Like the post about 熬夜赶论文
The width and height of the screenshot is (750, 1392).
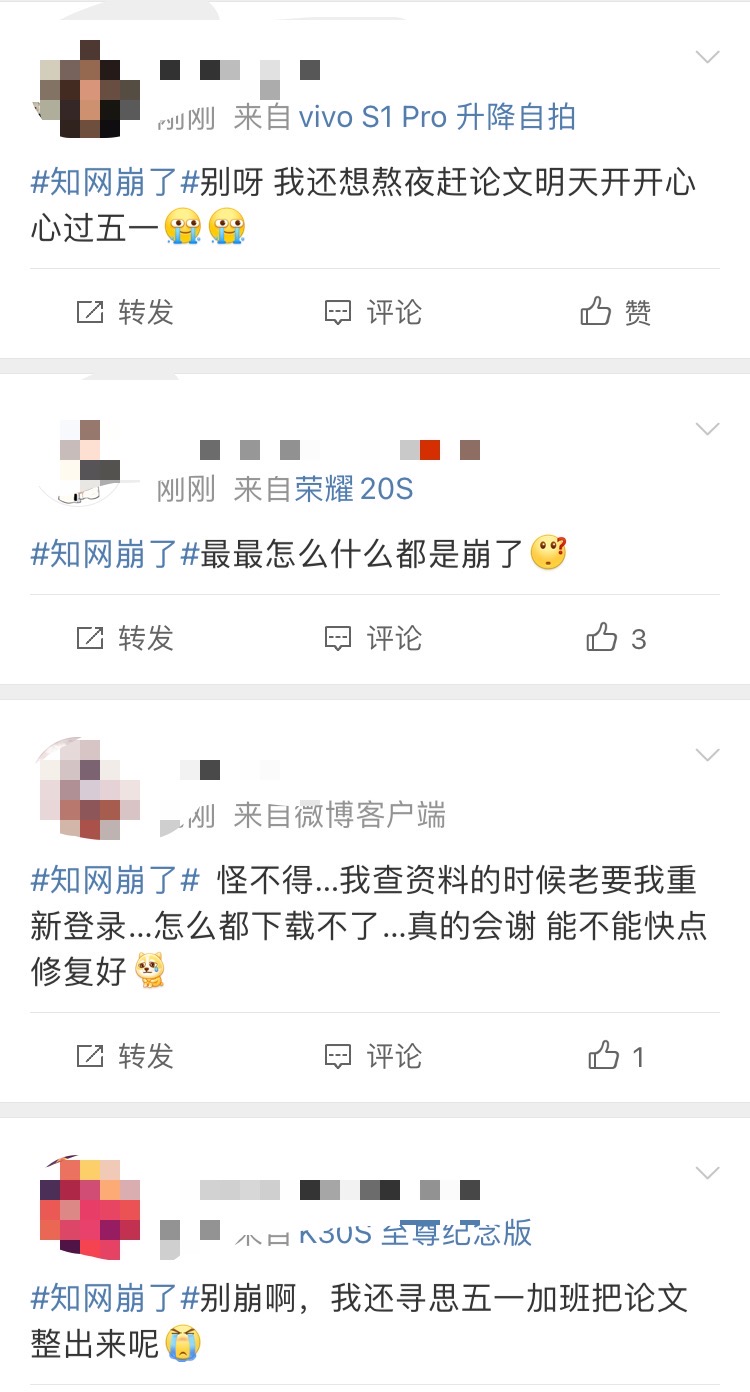[616, 313]
